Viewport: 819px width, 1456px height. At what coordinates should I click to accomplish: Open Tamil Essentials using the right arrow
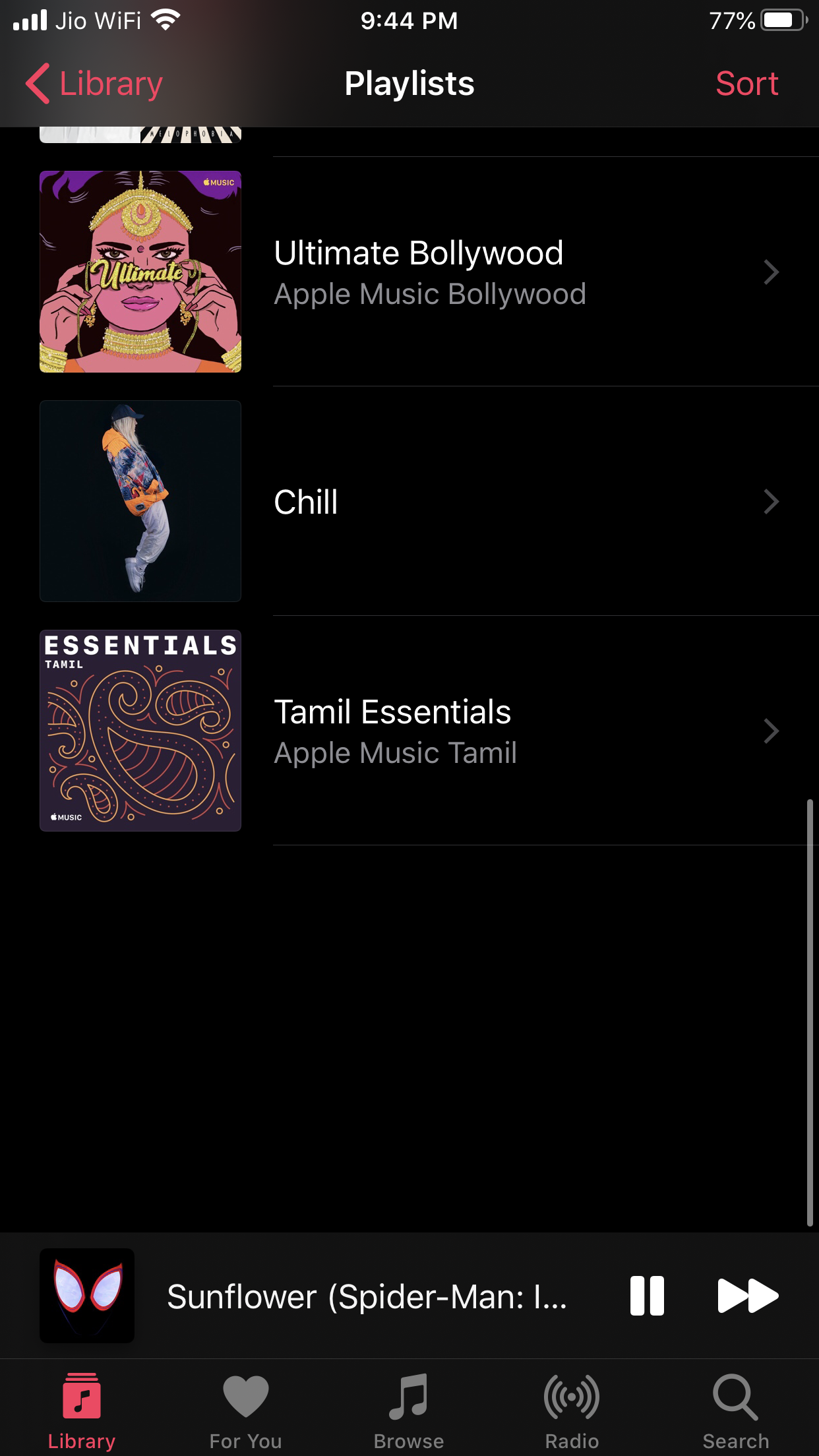770,731
